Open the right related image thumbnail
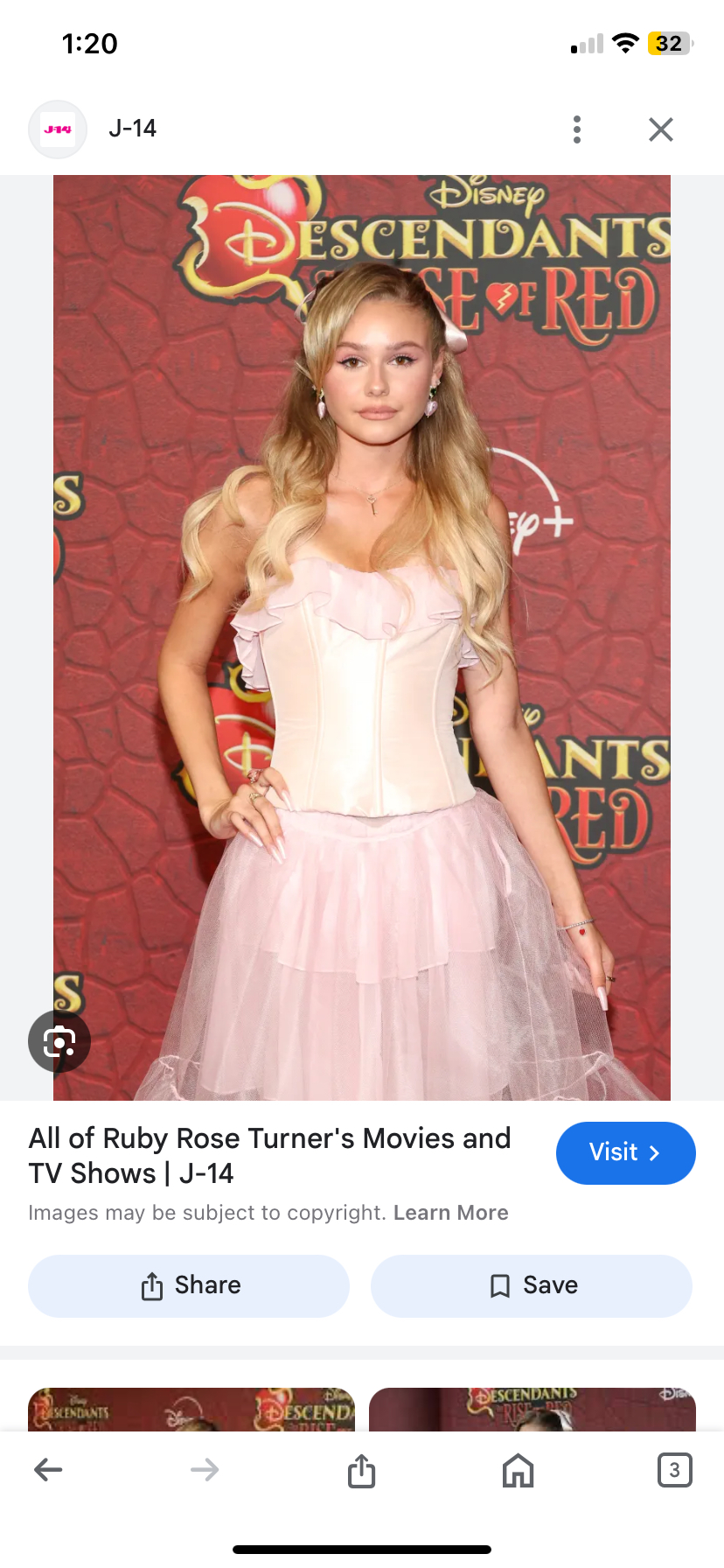The image size is (724, 1568). click(532, 1409)
